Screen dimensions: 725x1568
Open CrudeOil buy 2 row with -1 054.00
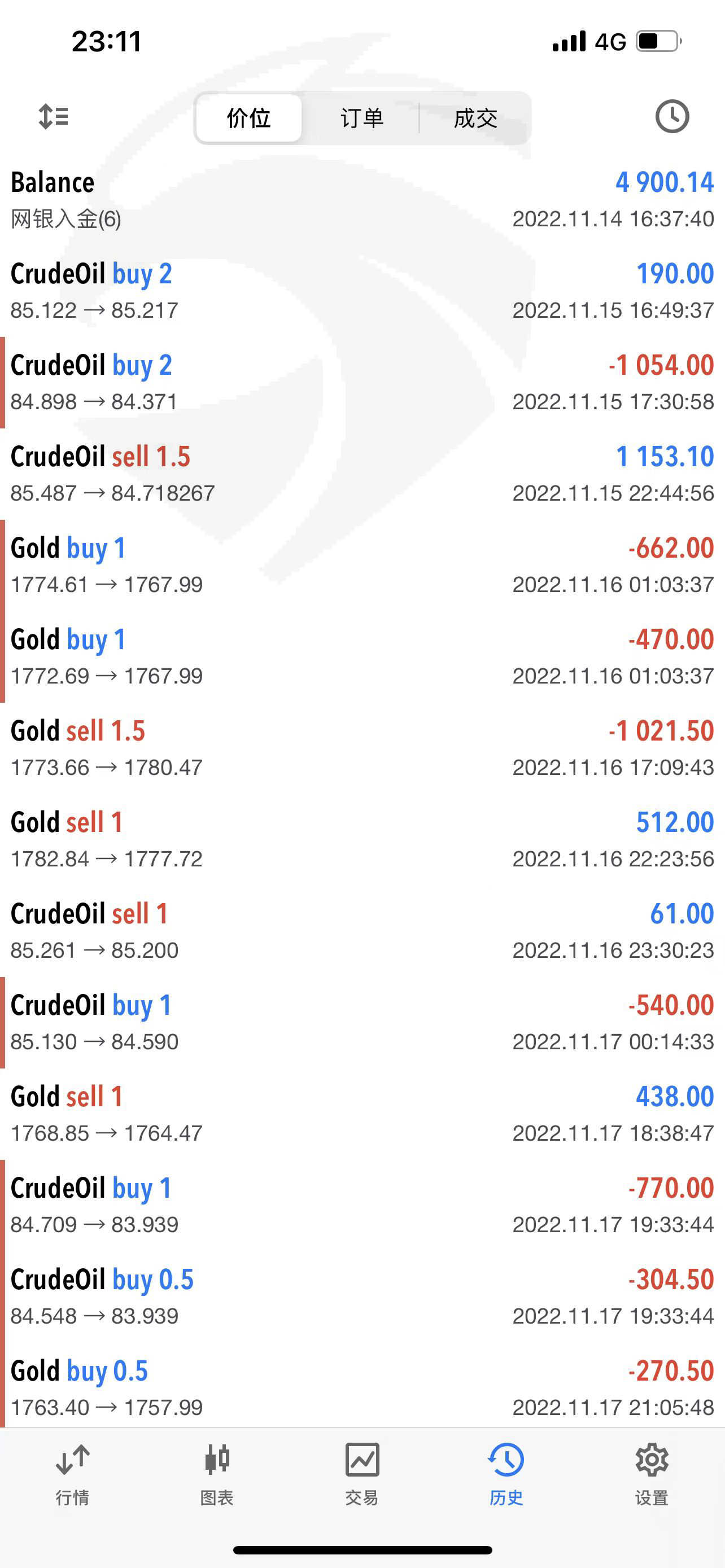pos(362,383)
